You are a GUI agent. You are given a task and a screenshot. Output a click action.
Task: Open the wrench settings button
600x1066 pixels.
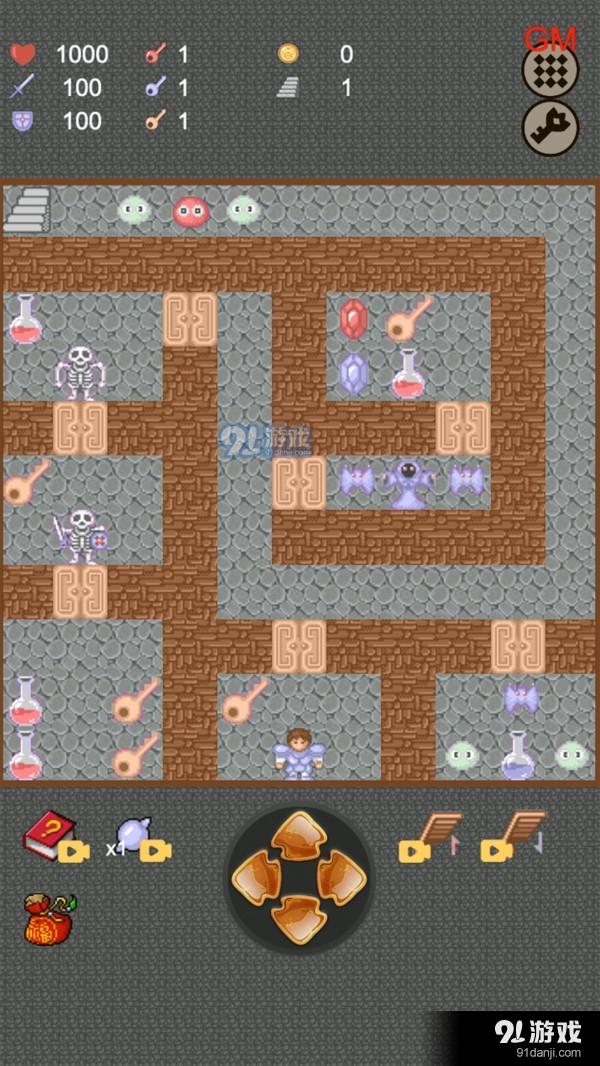click(551, 128)
